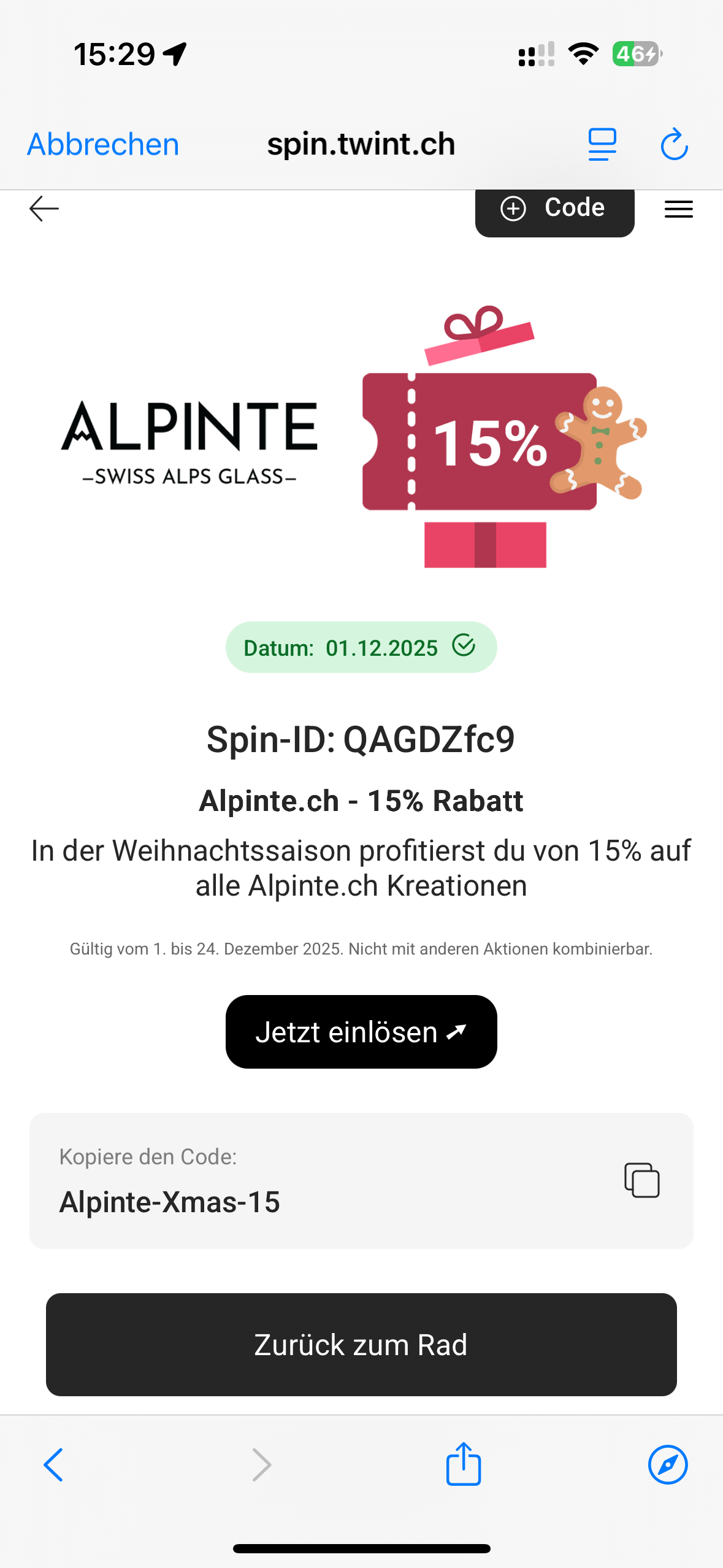Open the page in Safari via the compass icon

pyautogui.click(x=667, y=1465)
